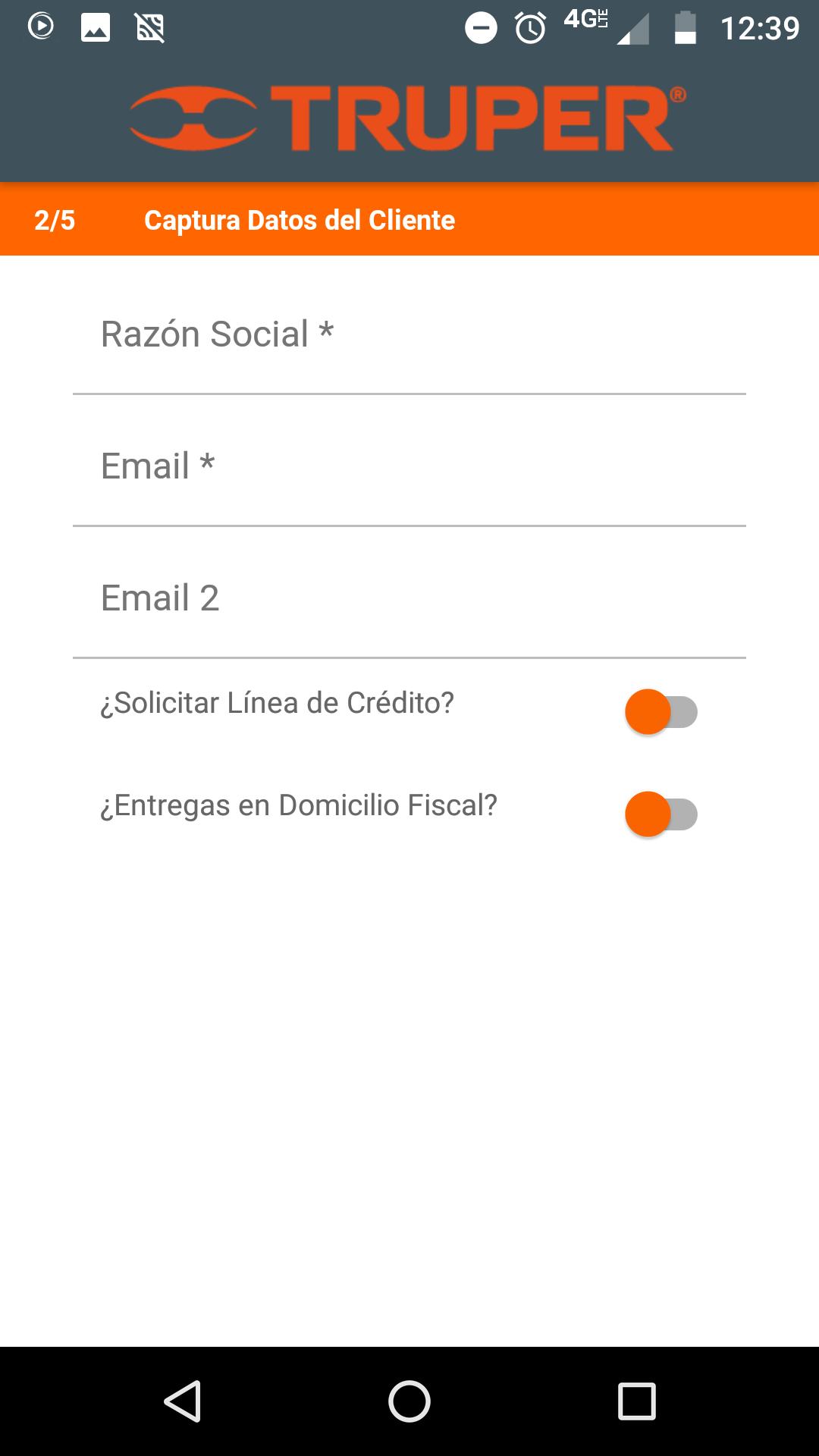Go back with the system back button
Screen dimensions: 819x1456
pos(182,1401)
